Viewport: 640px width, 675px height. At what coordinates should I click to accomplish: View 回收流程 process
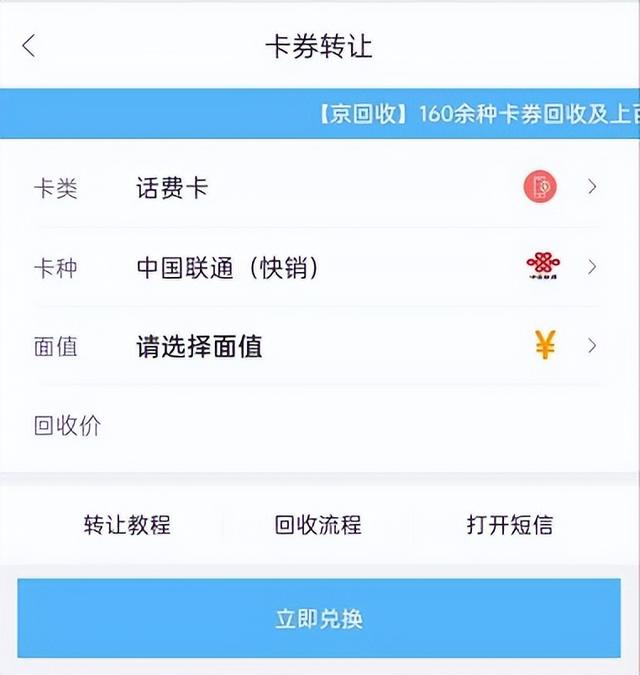click(x=318, y=525)
